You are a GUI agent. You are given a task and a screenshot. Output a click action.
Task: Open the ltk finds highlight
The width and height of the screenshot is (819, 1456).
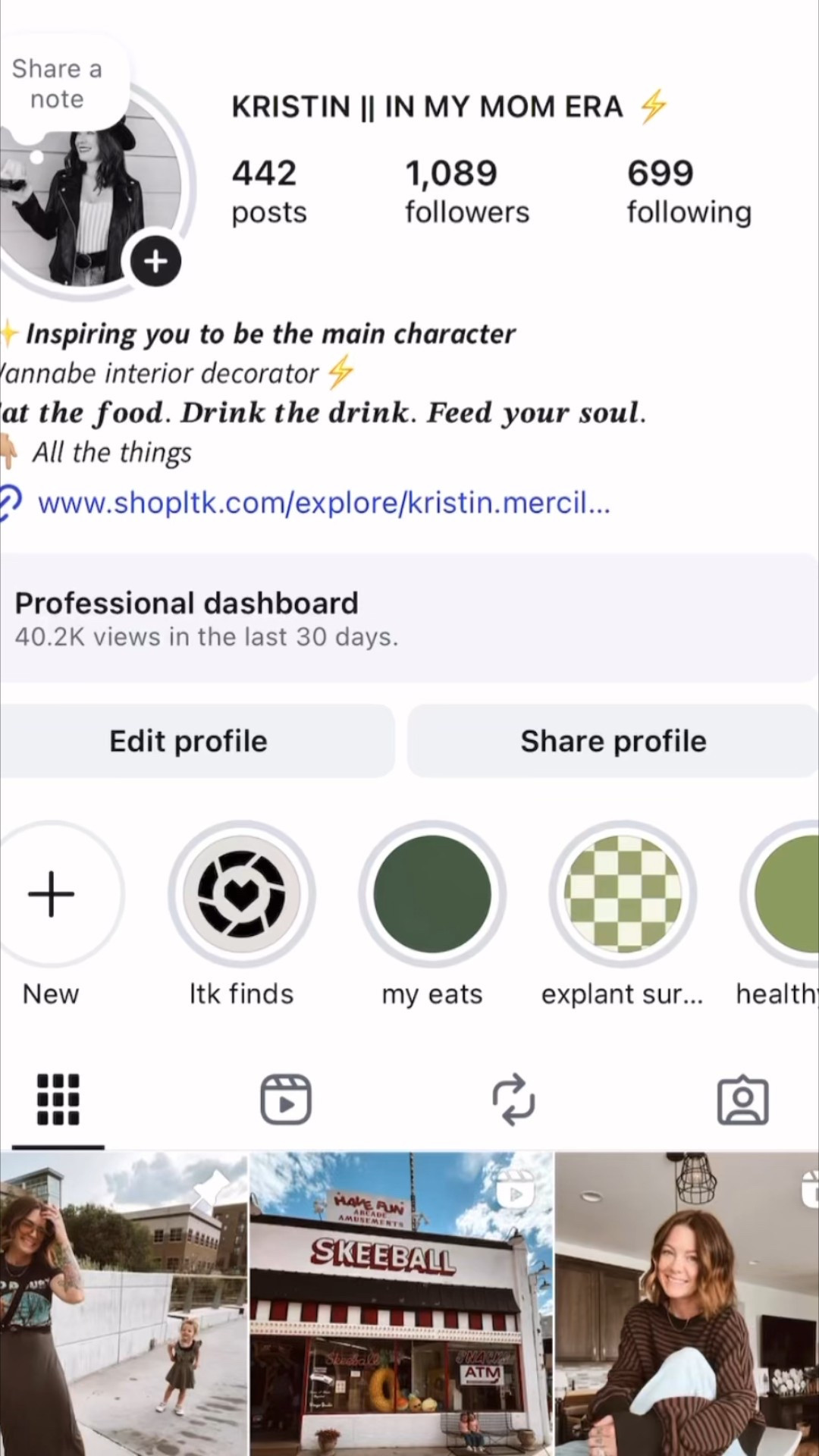242,895
